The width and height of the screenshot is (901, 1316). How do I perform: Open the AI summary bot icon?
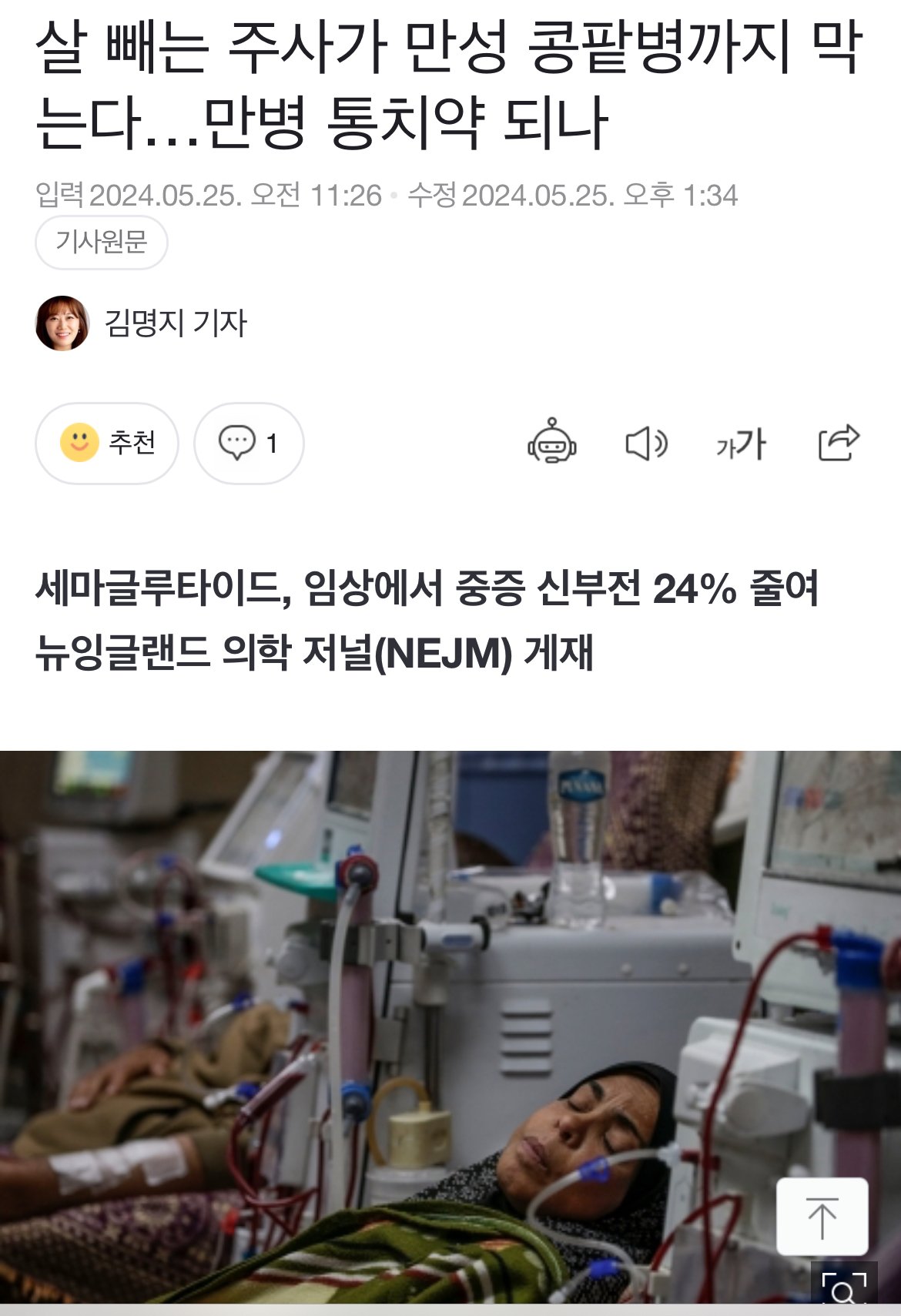pos(551,443)
